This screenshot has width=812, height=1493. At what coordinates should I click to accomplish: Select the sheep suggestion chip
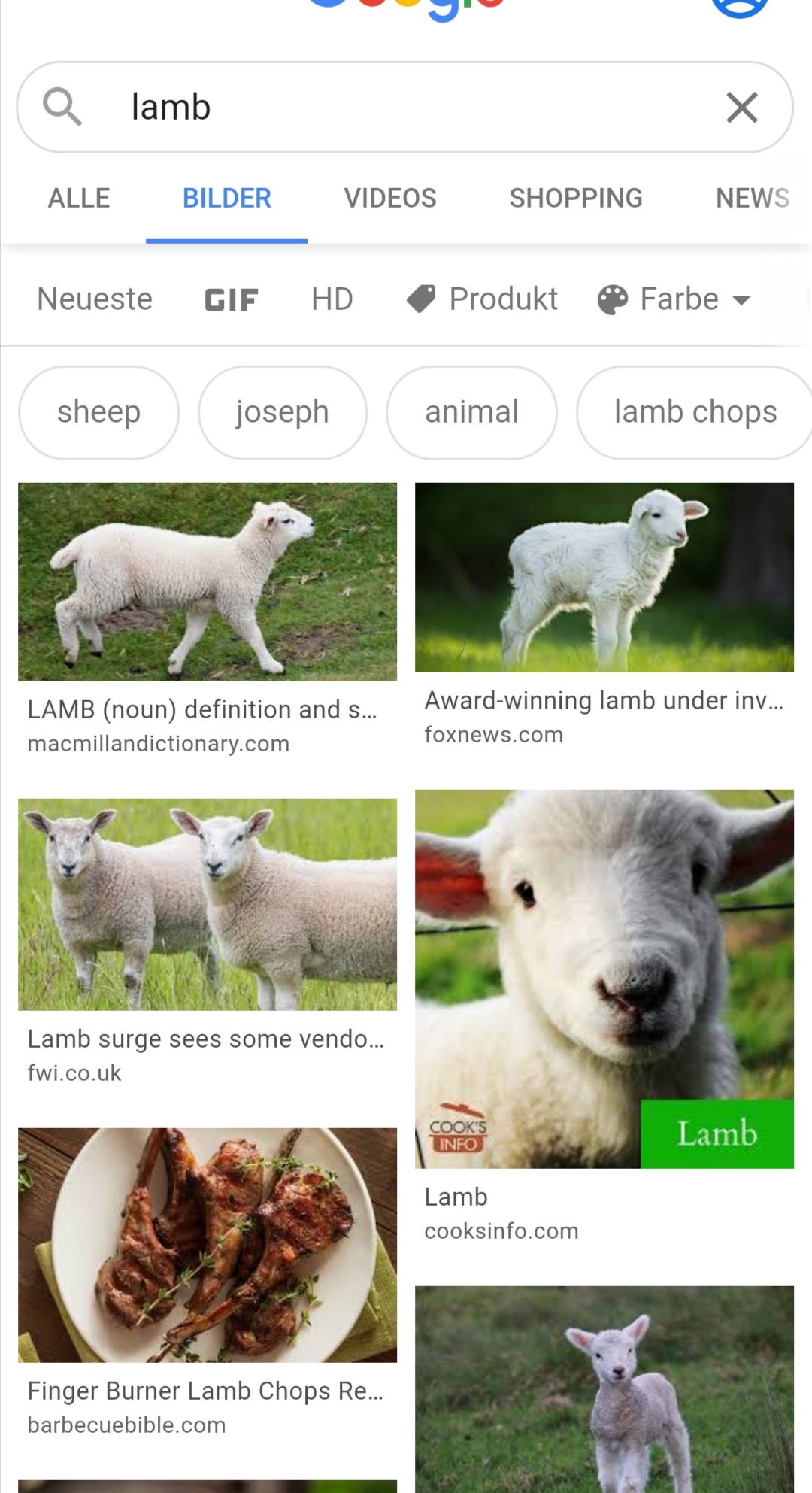point(98,412)
